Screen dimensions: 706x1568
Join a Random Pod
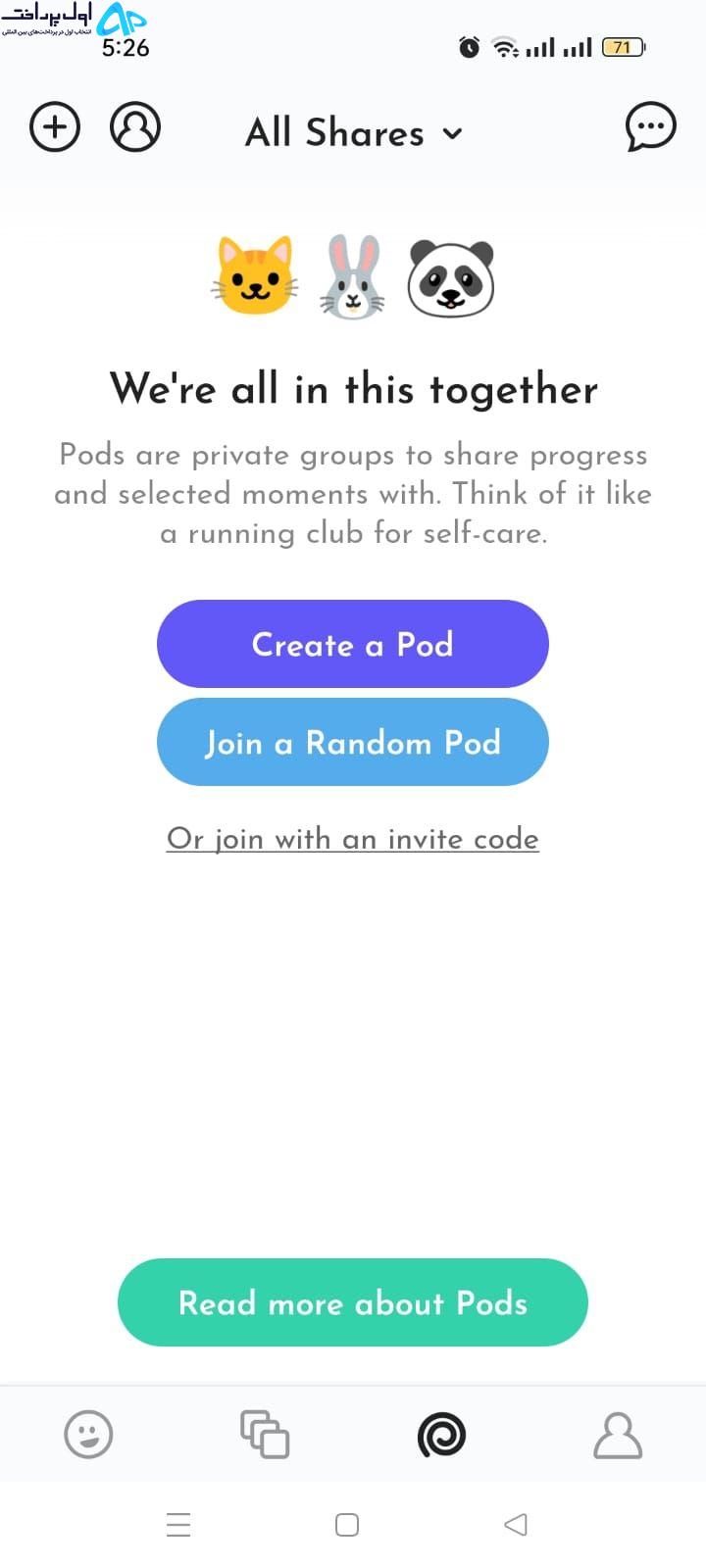click(x=353, y=742)
